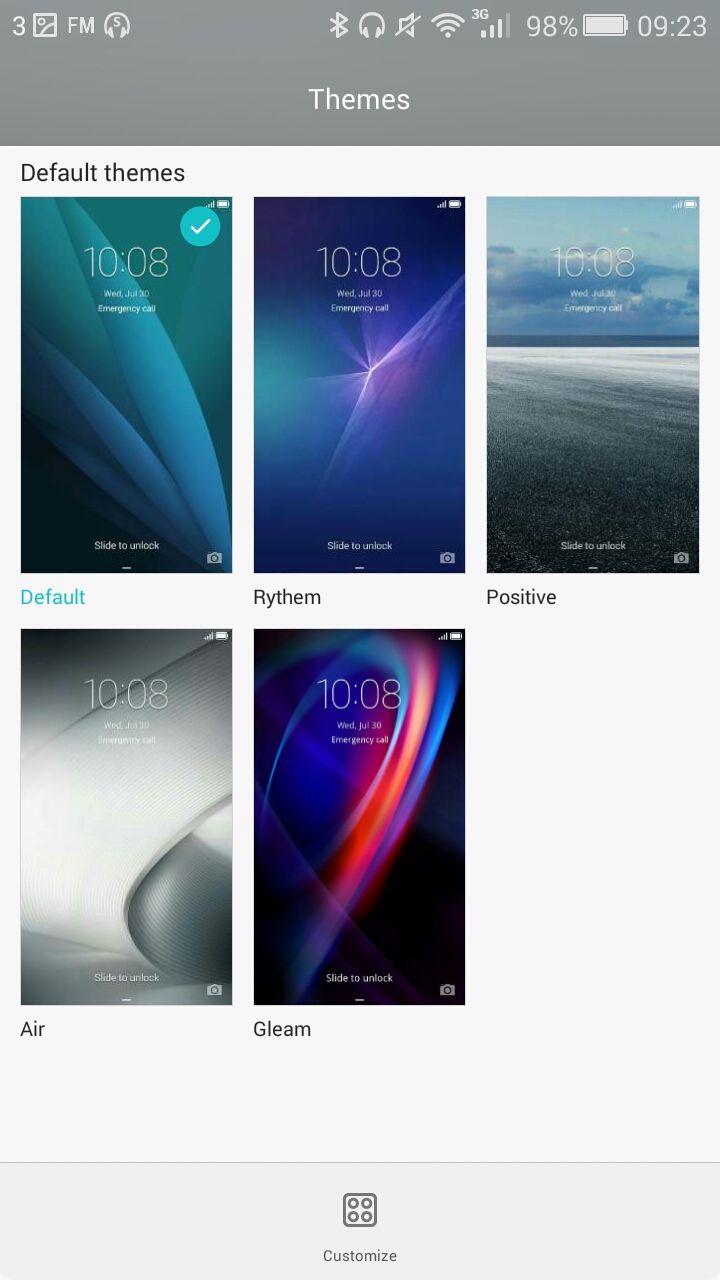Pick the Gleam theme
Viewport: 720px width, 1280px height.
click(x=359, y=816)
